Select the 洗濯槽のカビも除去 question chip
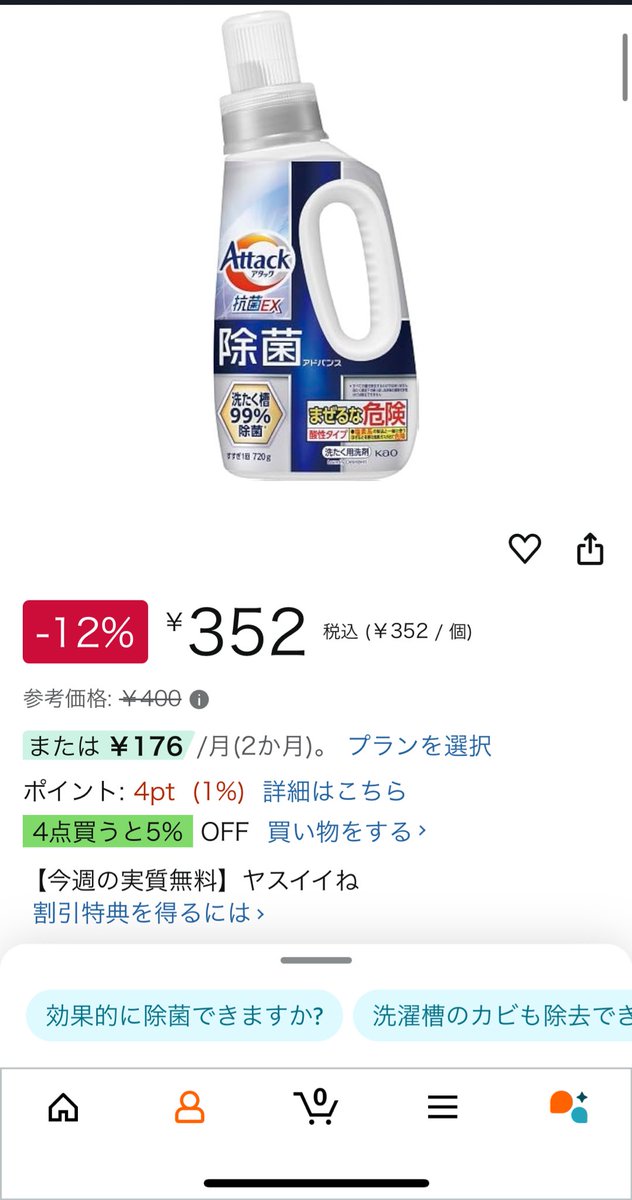The image size is (632, 1200). pyautogui.click(x=492, y=1016)
